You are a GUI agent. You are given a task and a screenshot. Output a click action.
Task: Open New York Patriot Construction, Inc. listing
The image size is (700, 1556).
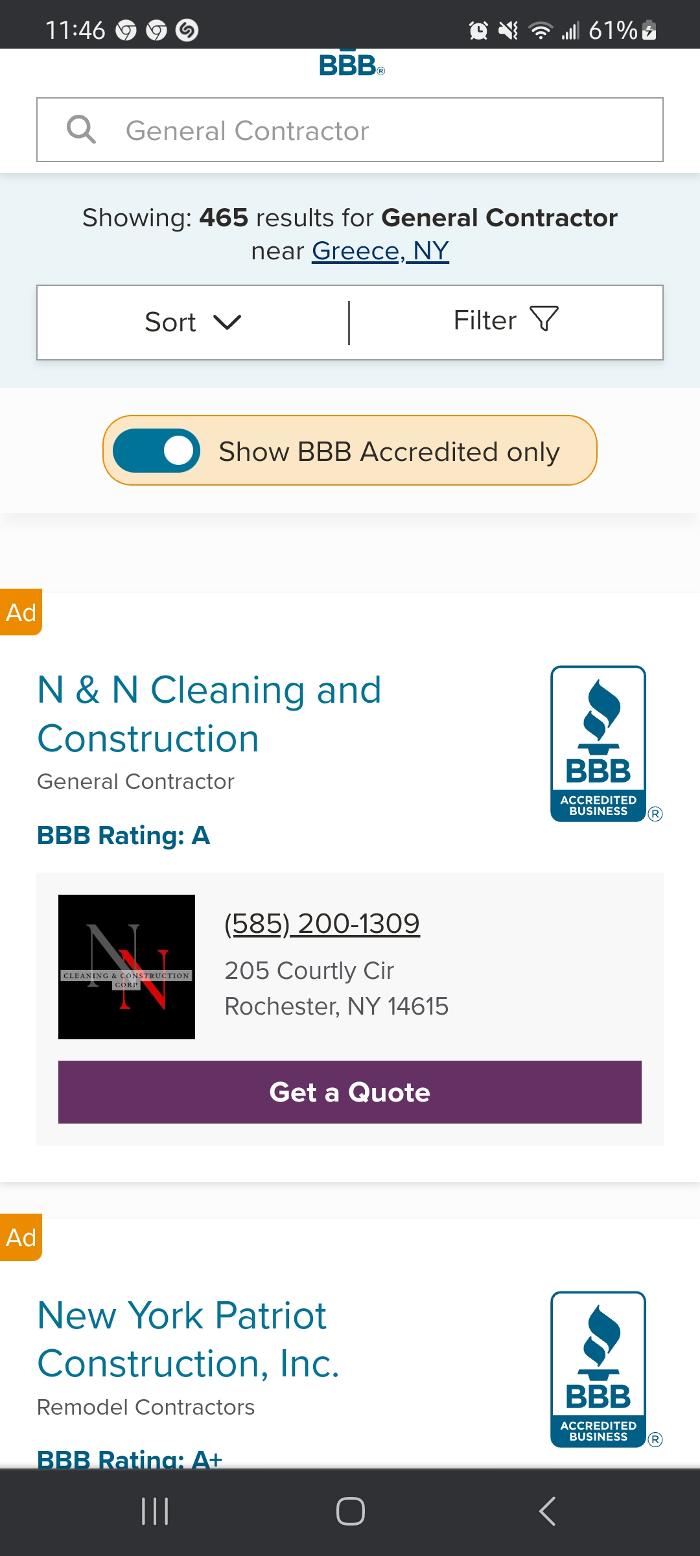pyautogui.click(x=188, y=1339)
